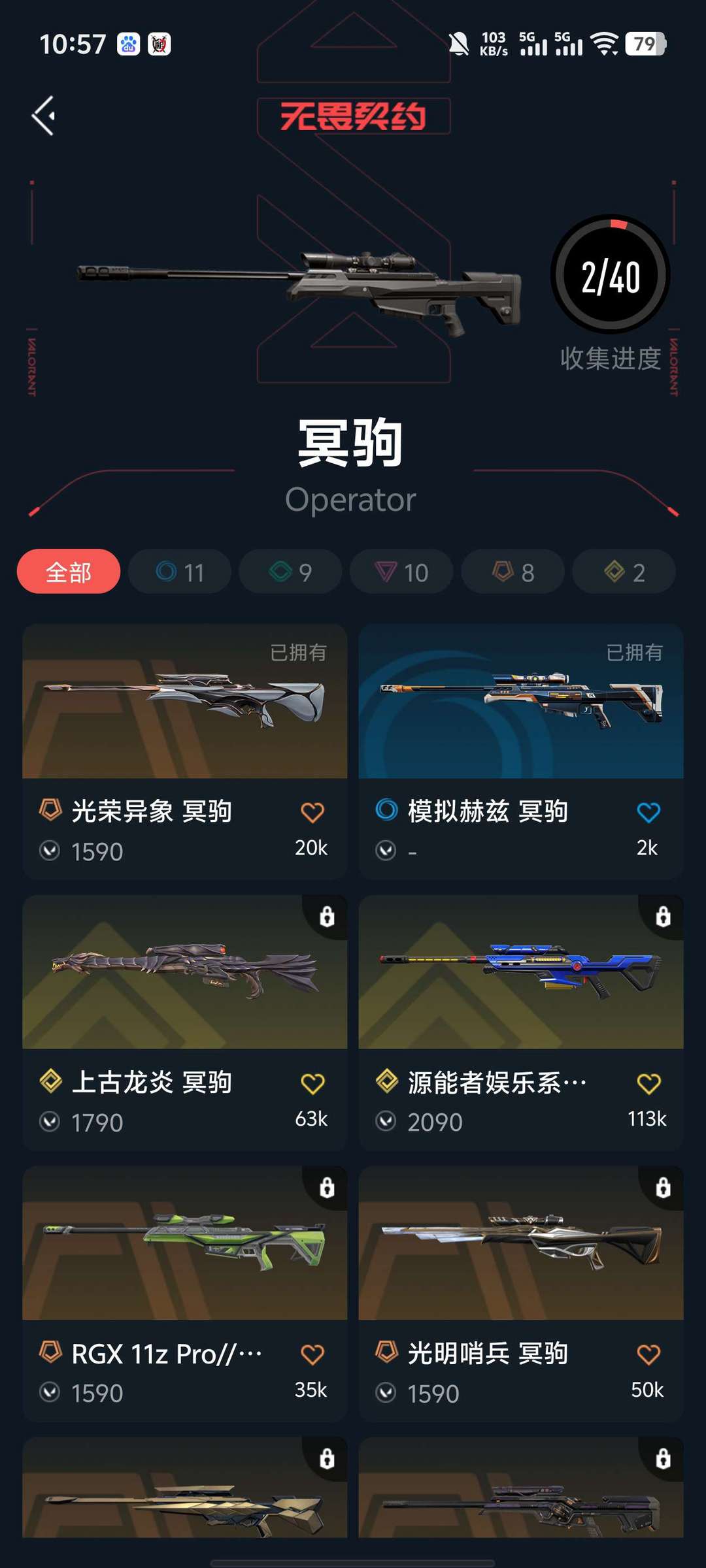
Task: Filter skins by the purple tier showing 10
Action: (402, 572)
